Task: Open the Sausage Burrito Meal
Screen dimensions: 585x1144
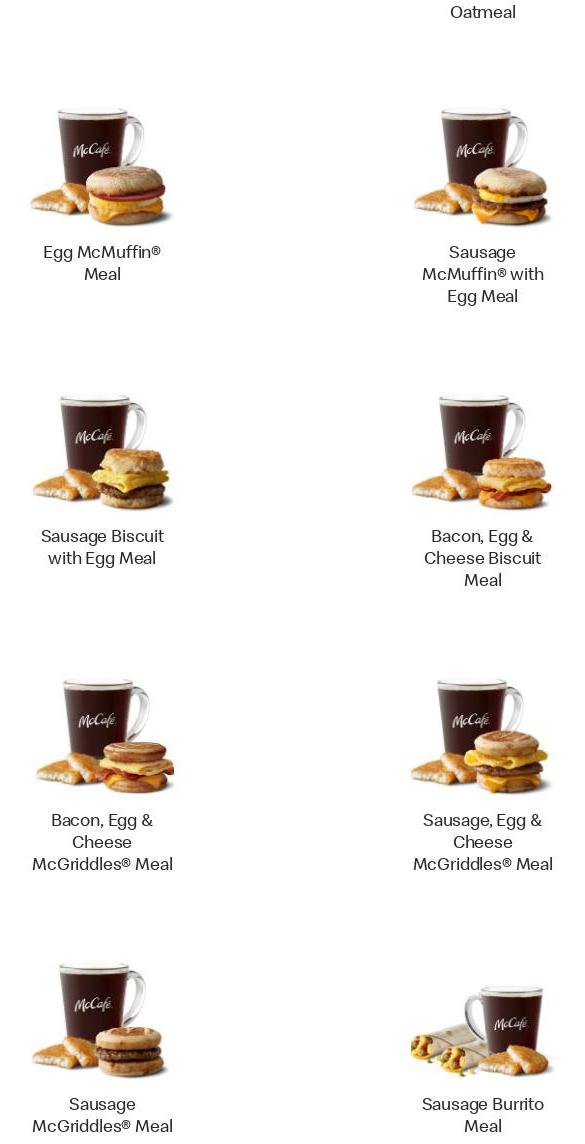Action: coord(482,1059)
